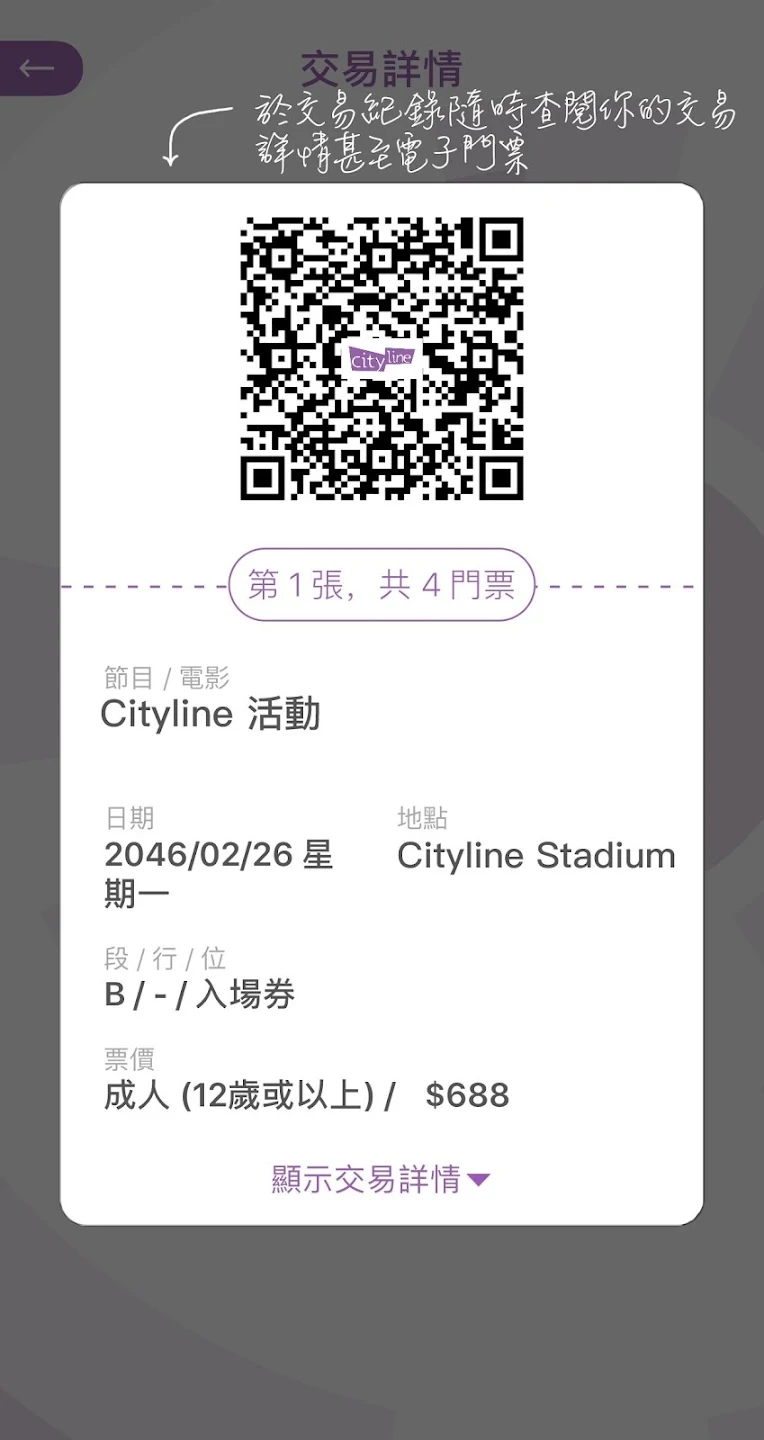Select the ticket counter pill graphic
The image size is (764, 1440).
383,585
